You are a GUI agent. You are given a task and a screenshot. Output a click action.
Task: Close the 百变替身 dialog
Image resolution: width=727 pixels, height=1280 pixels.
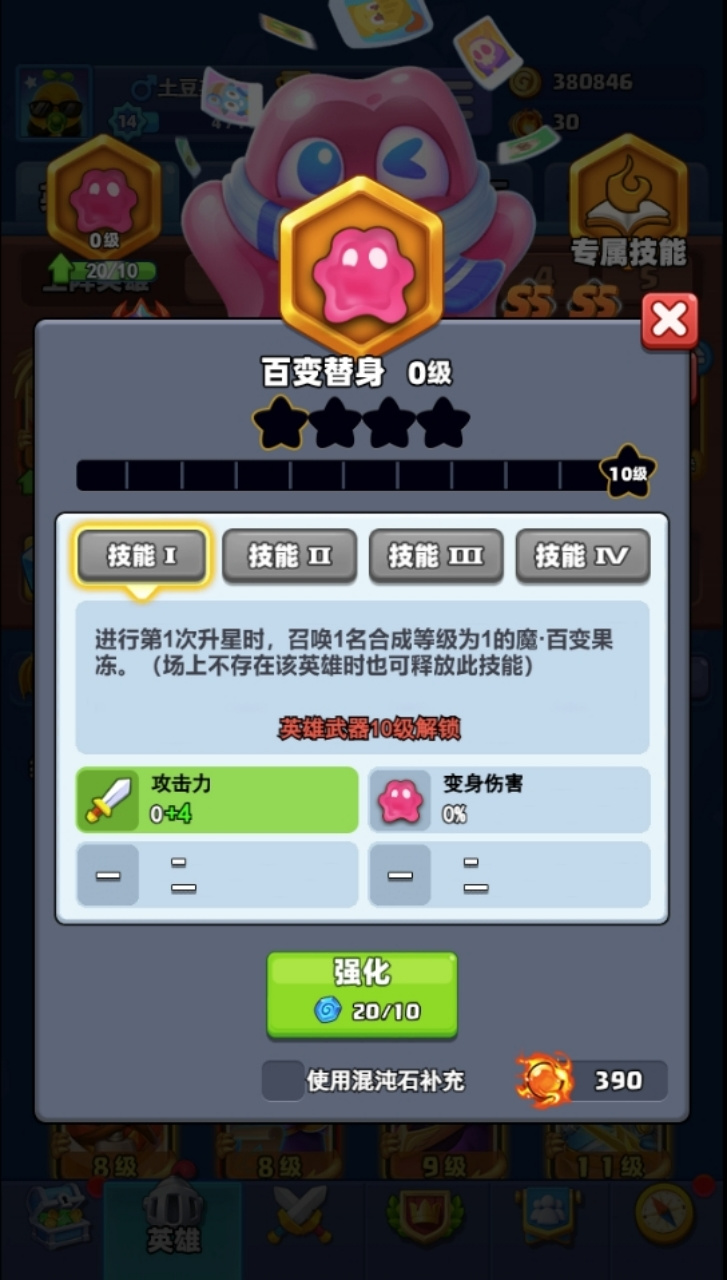[x=669, y=321]
